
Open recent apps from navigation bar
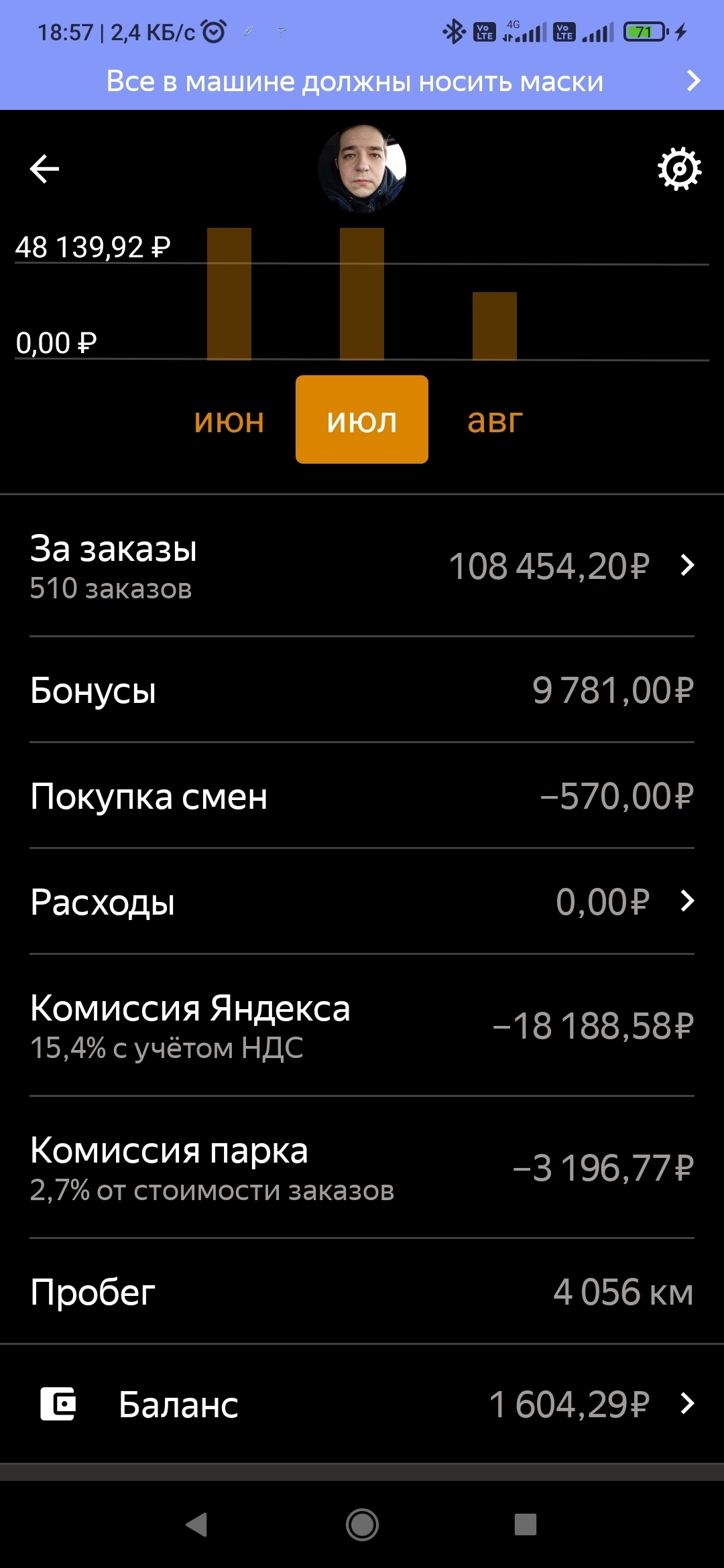(525, 1524)
